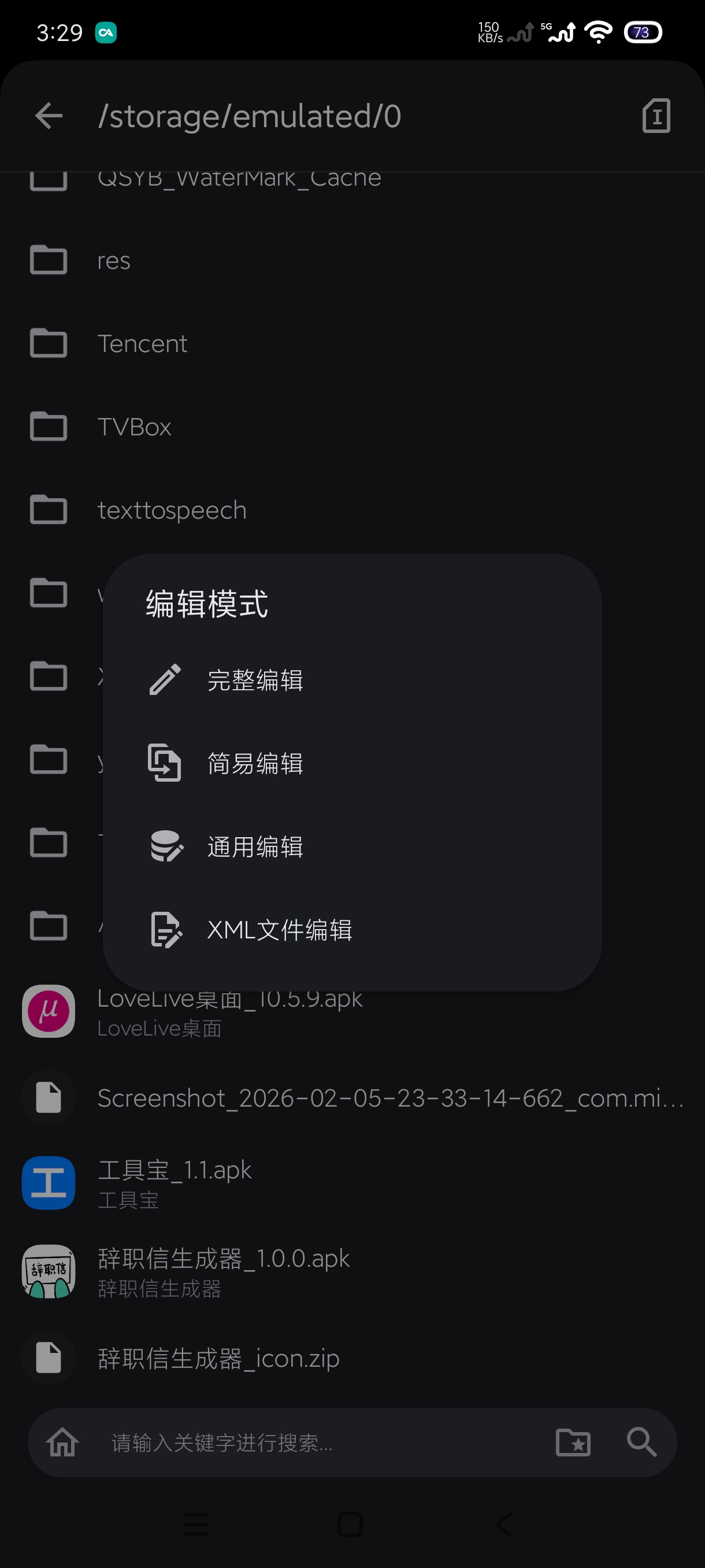
Task: Open the texttospeech folder
Action: pyautogui.click(x=172, y=510)
